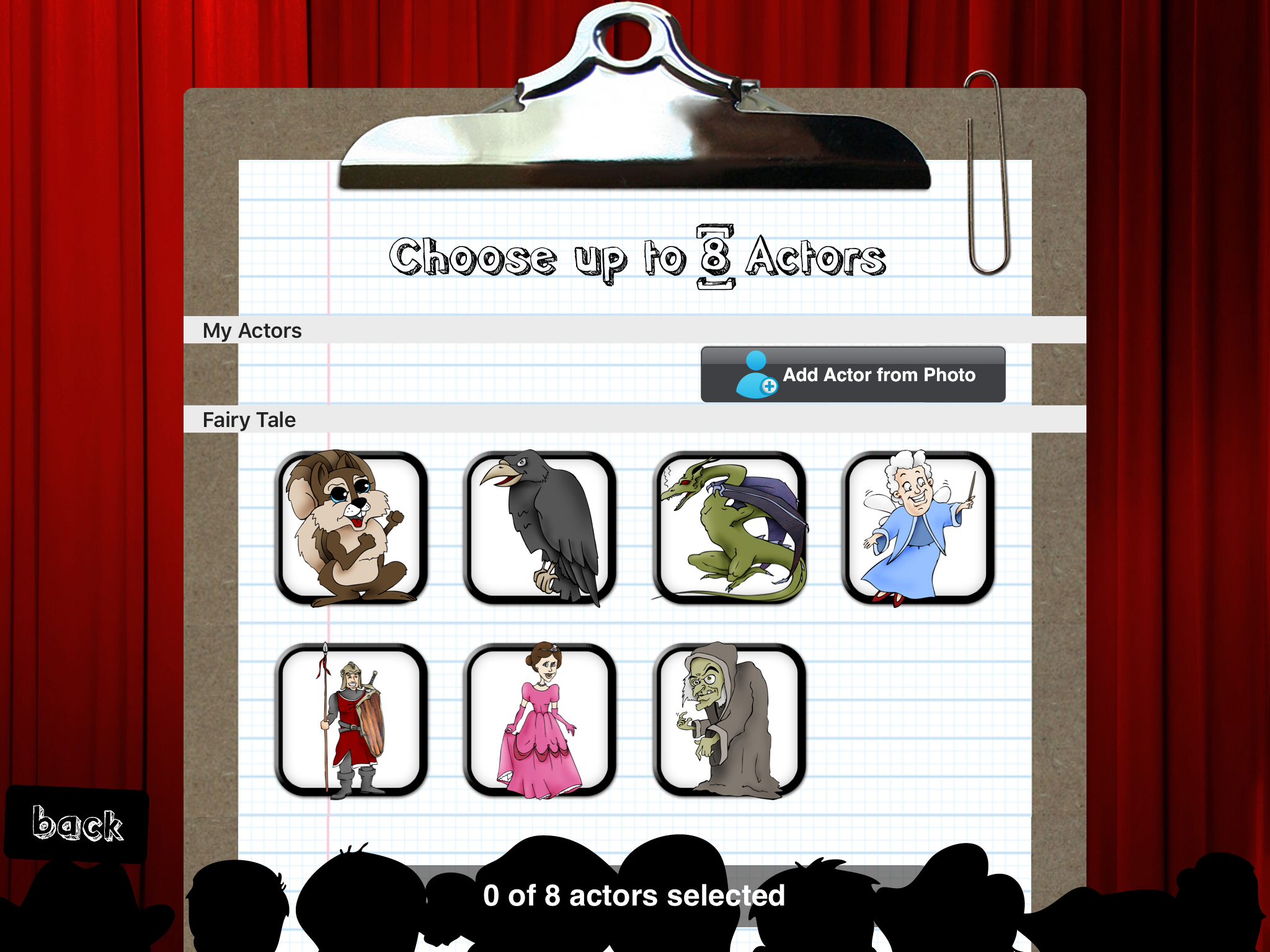The image size is (1270, 952).
Task: Pick the old witch actor
Action: (x=730, y=720)
